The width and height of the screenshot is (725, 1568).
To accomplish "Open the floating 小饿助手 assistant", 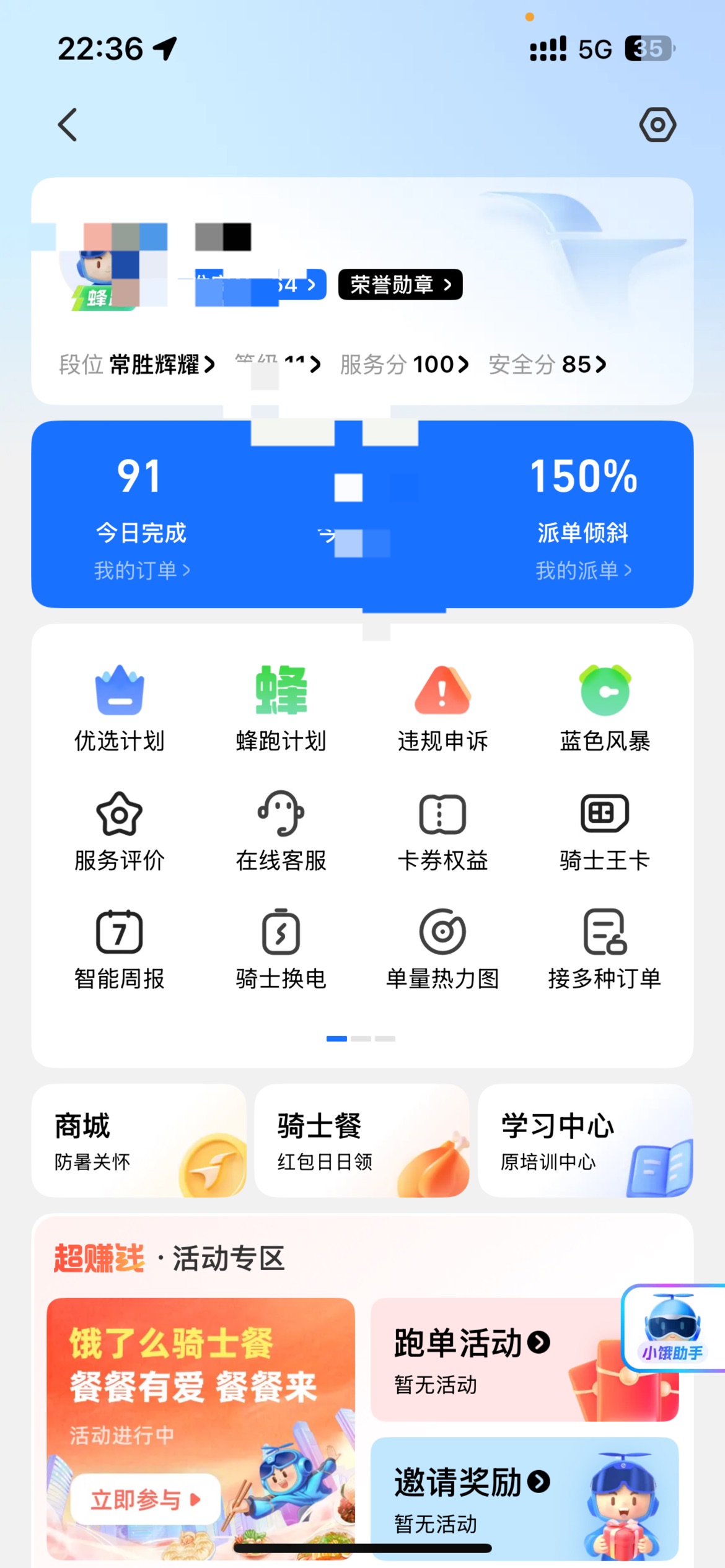I will [673, 1328].
